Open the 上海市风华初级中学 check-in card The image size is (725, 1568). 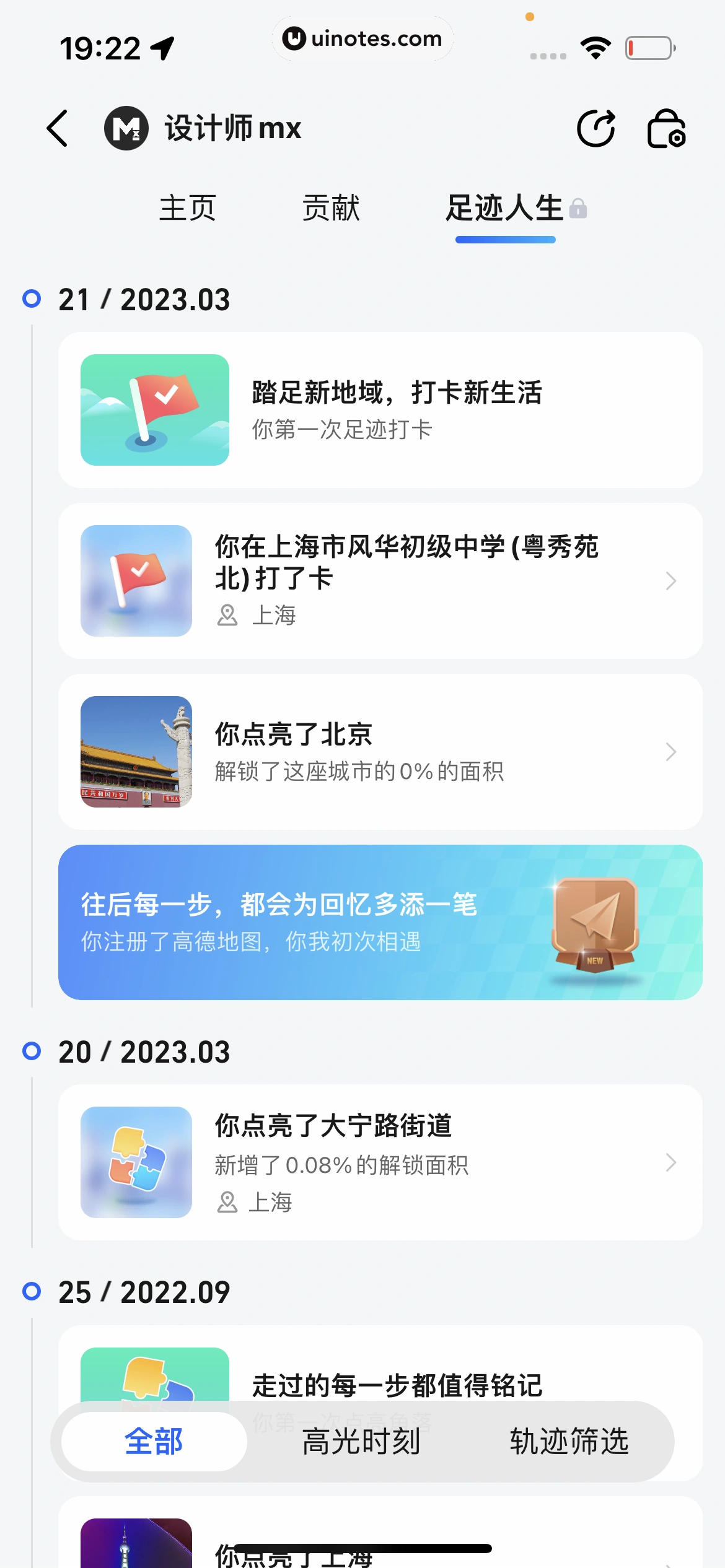coord(380,581)
